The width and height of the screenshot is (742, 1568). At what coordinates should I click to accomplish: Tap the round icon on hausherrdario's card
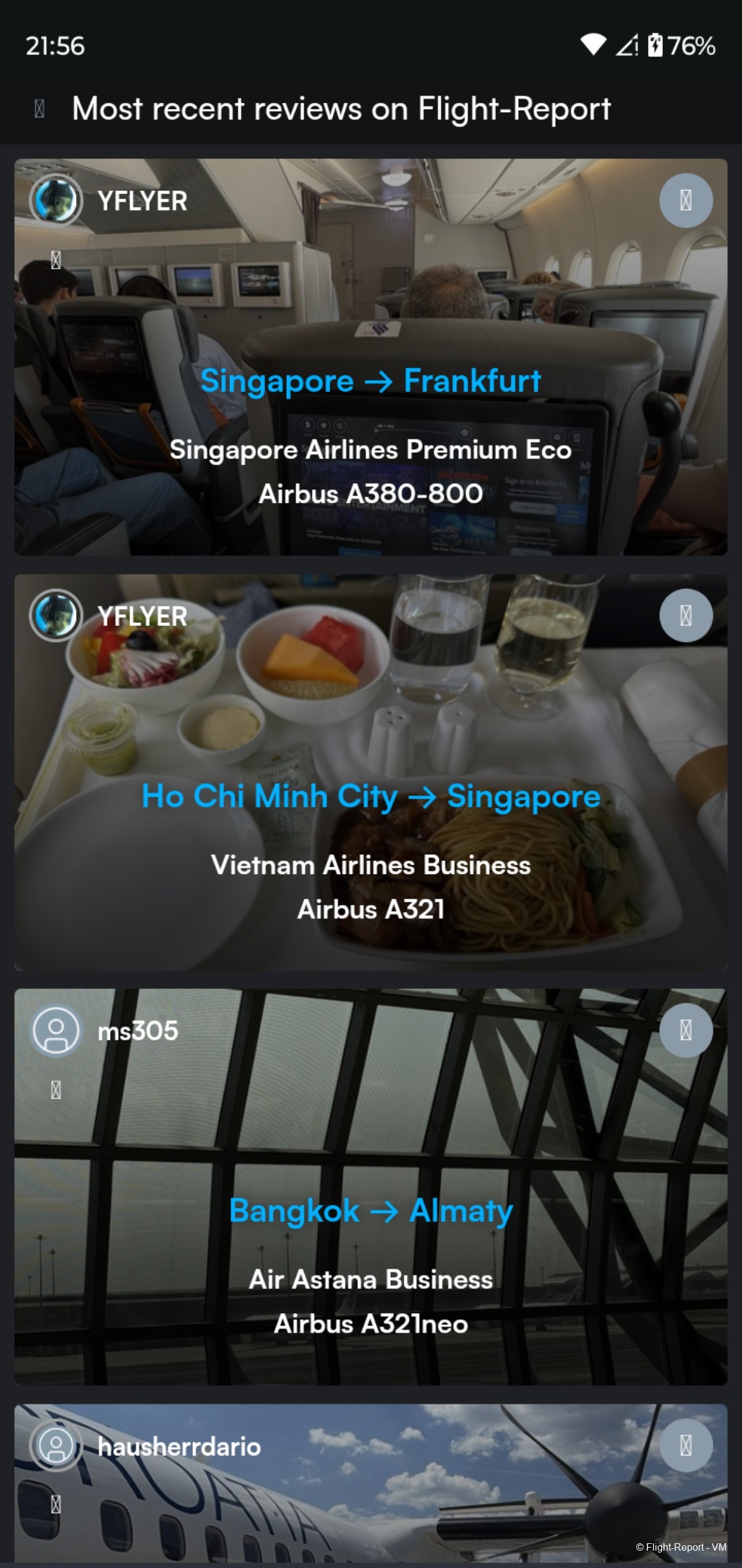[686, 1446]
